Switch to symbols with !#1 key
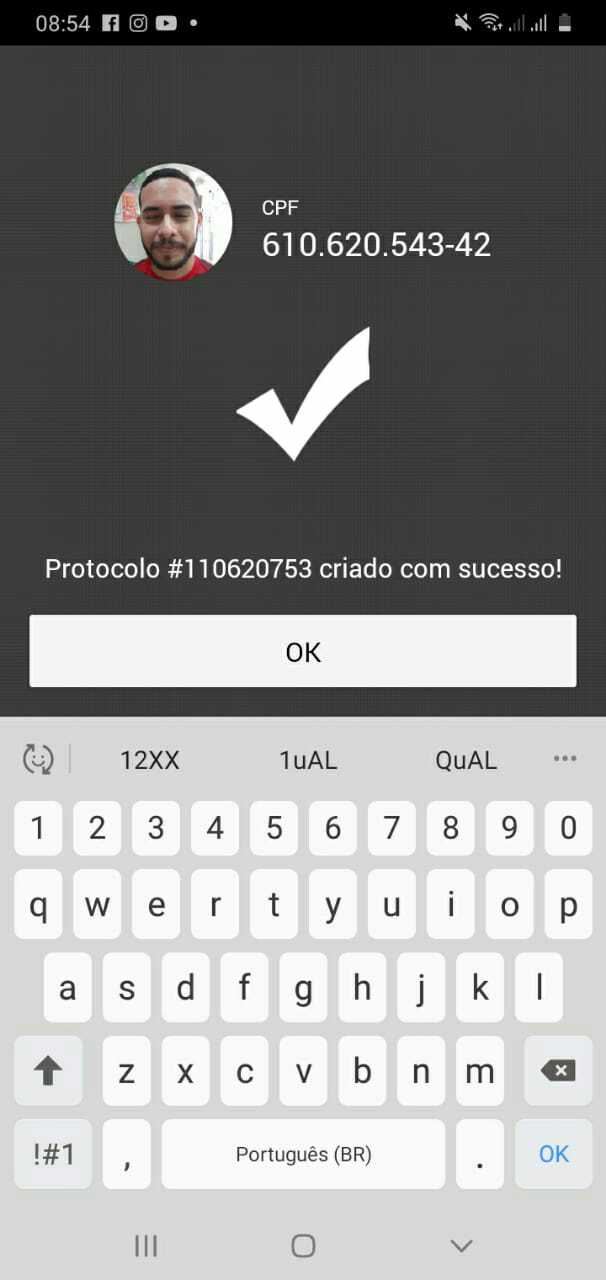 click(54, 1154)
